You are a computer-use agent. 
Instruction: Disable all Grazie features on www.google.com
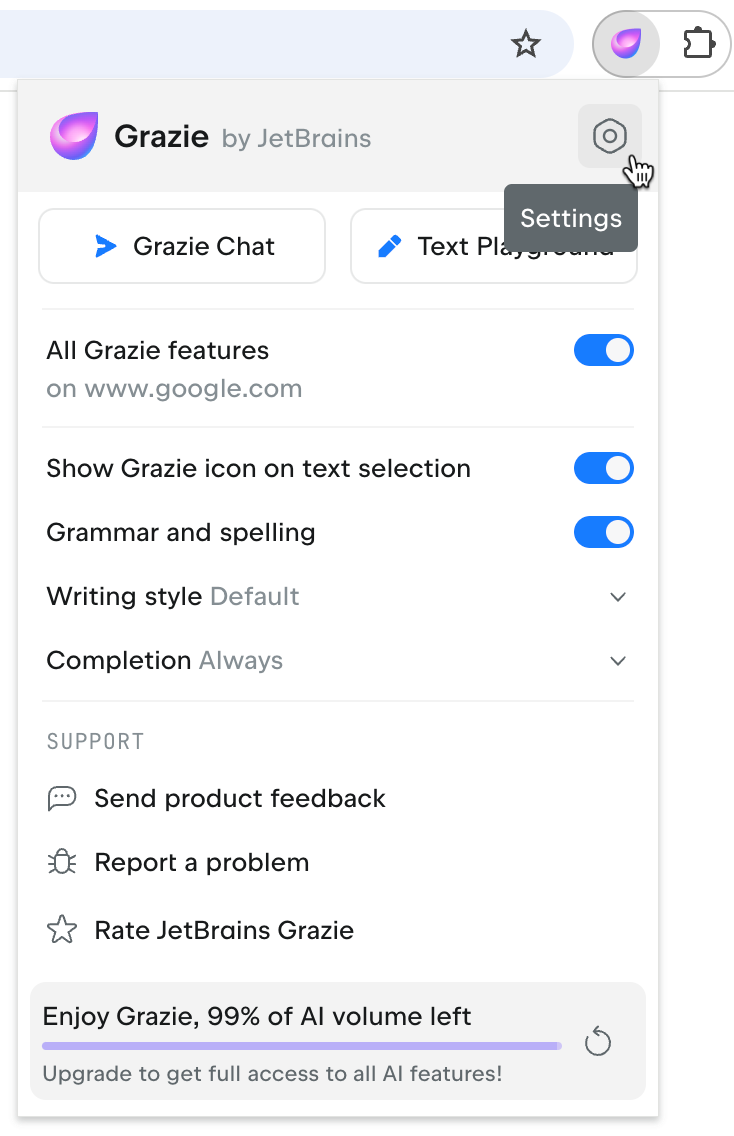(x=603, y=351)
